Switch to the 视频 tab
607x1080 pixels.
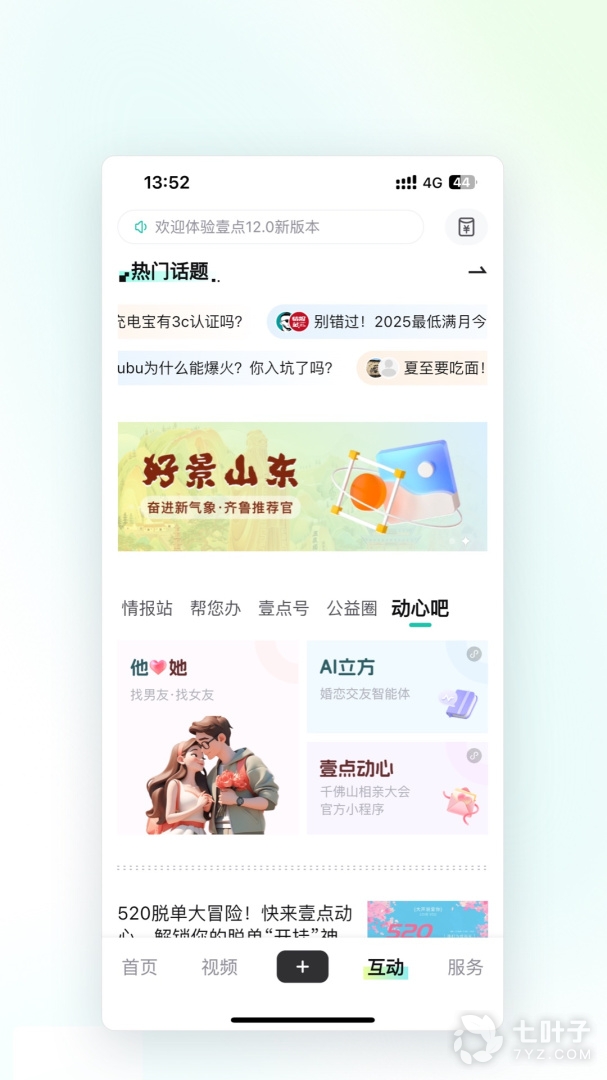(x=219, y=967)
